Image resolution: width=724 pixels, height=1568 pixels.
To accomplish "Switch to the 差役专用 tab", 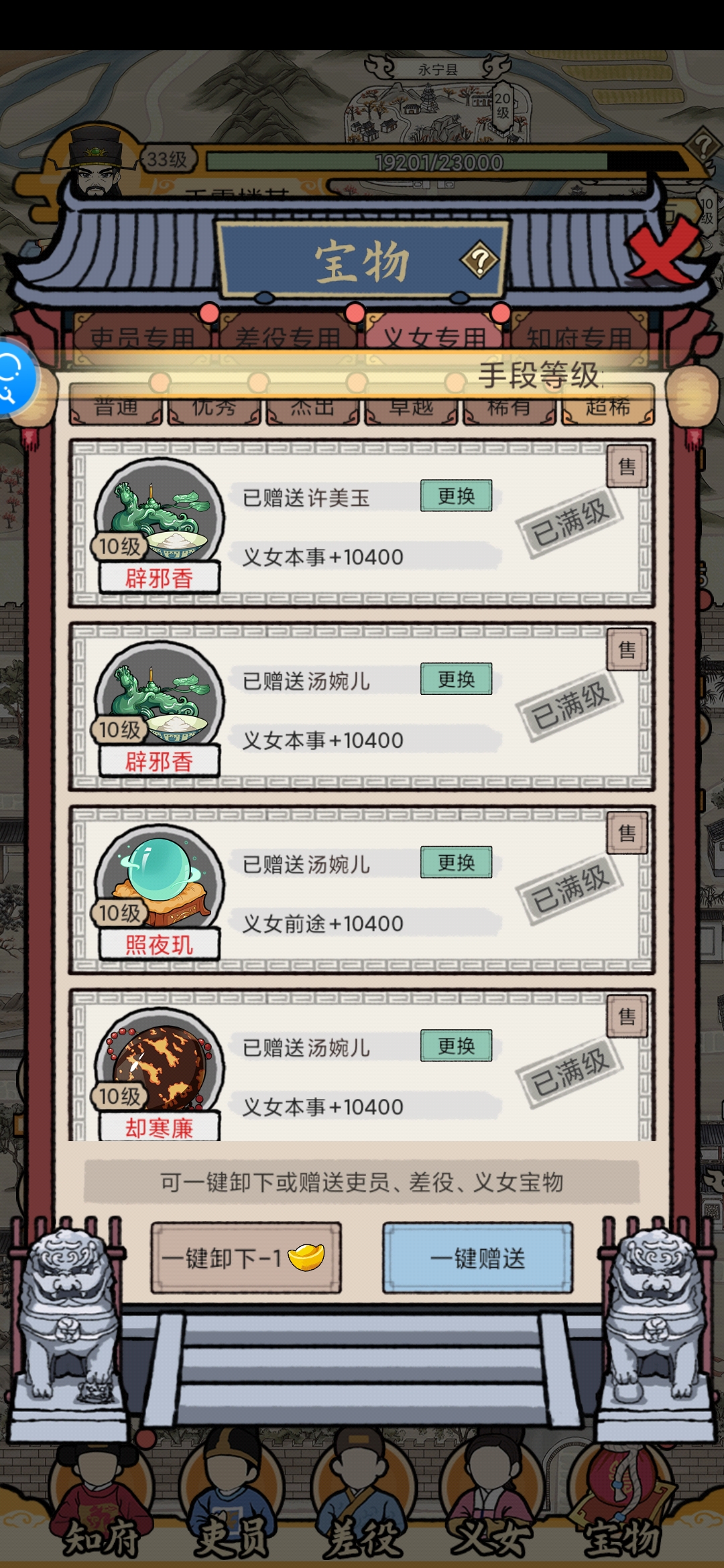I will [x=288, y=337].
